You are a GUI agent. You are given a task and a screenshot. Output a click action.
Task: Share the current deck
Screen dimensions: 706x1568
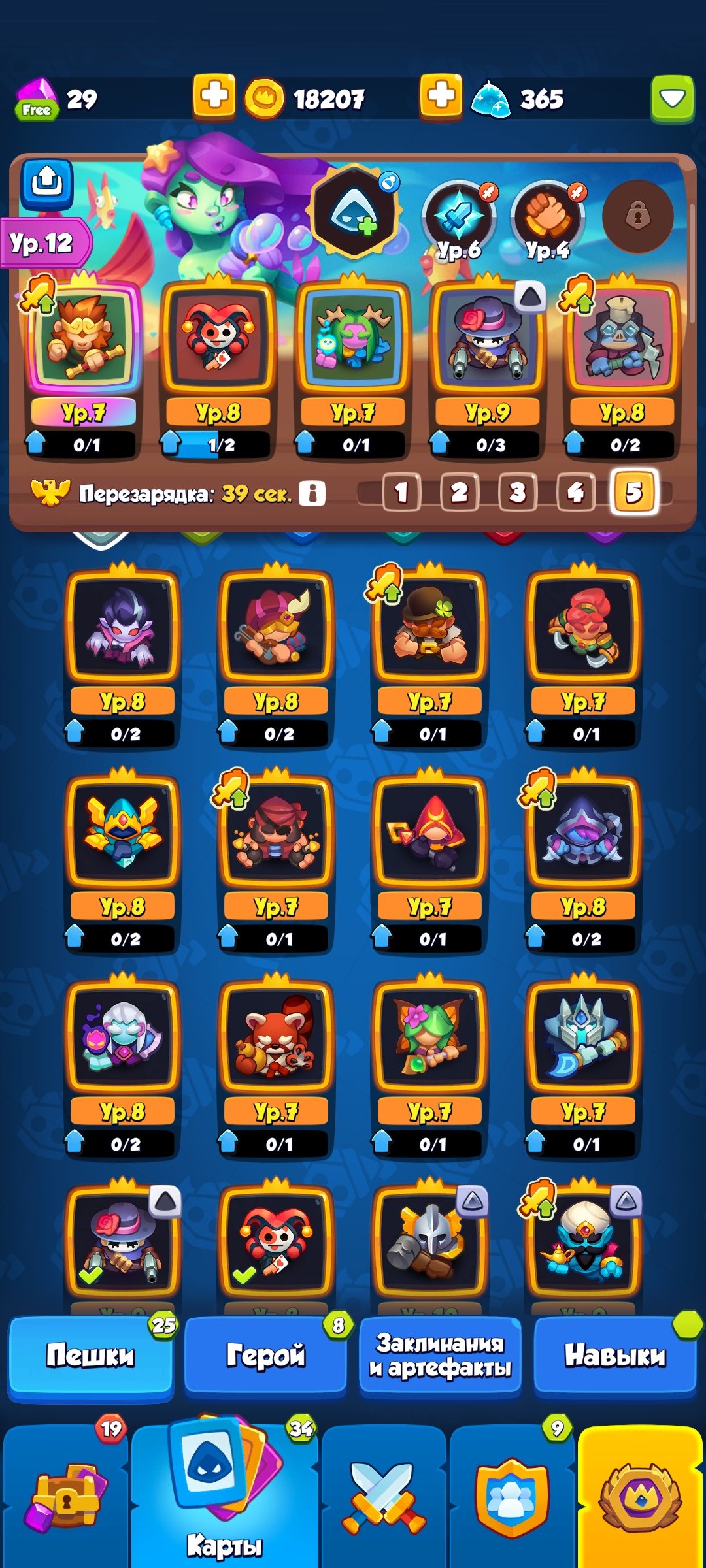(46, 184)
